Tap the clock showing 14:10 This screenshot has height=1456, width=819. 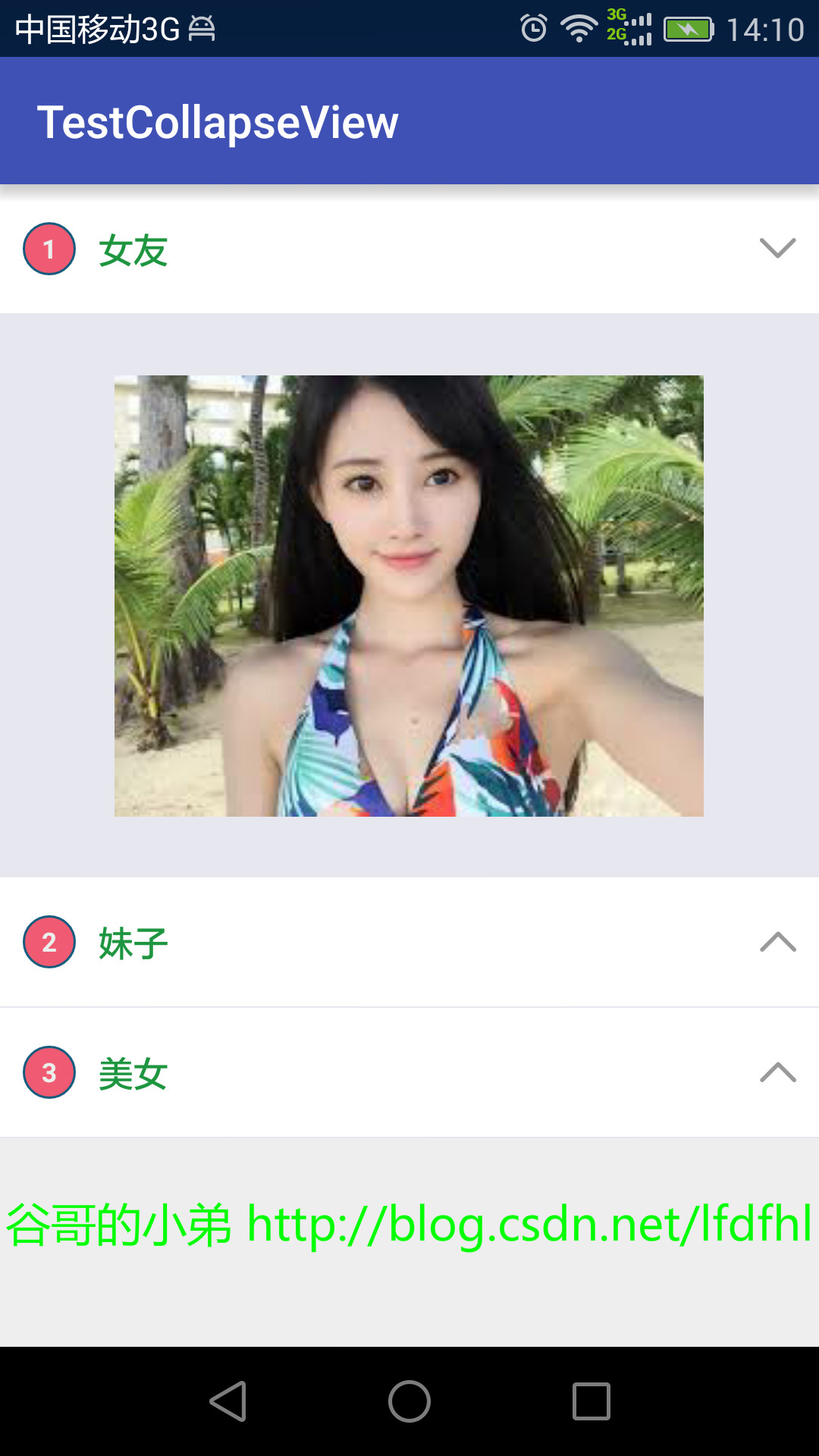(x=766, y=27)
